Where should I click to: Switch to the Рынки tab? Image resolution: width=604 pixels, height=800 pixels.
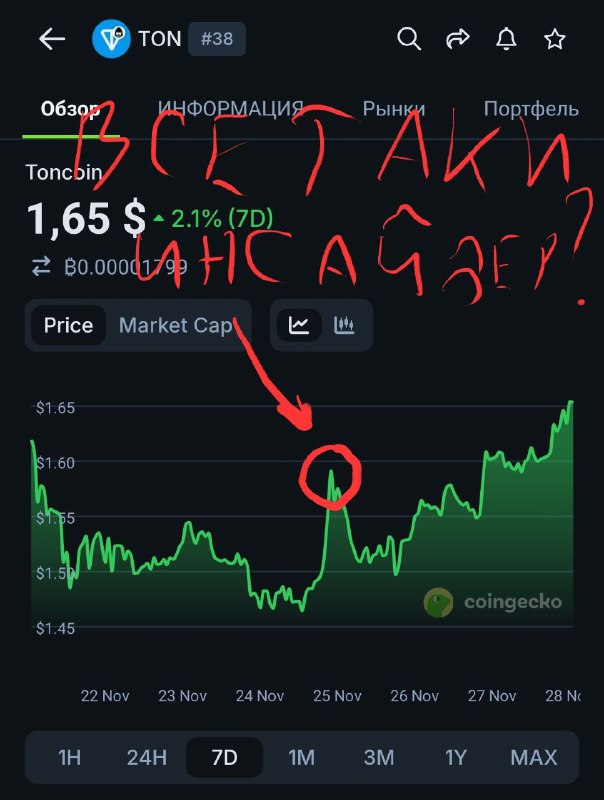tap(393, 109)
